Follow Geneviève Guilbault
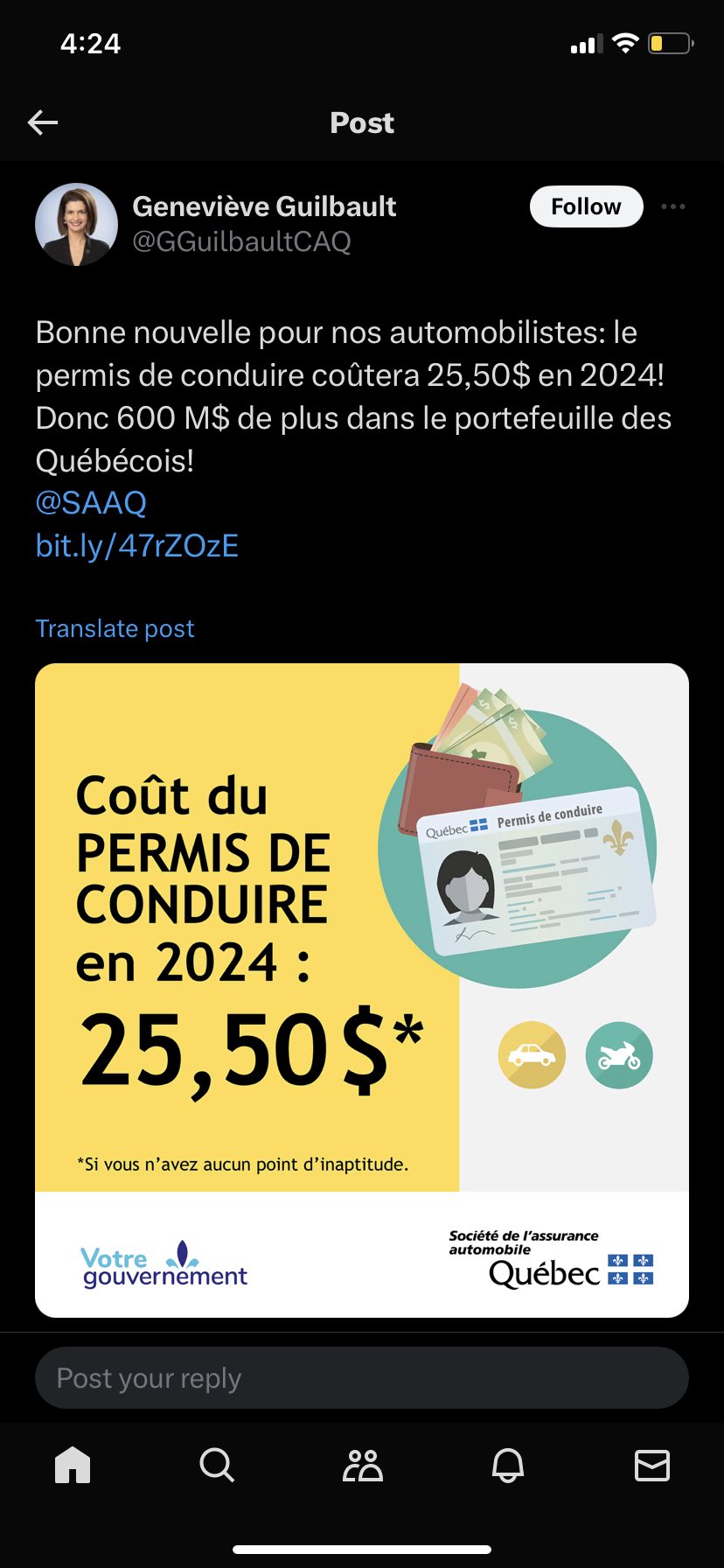This screenshot has width=724, height=1568. [x=586, y=206]
